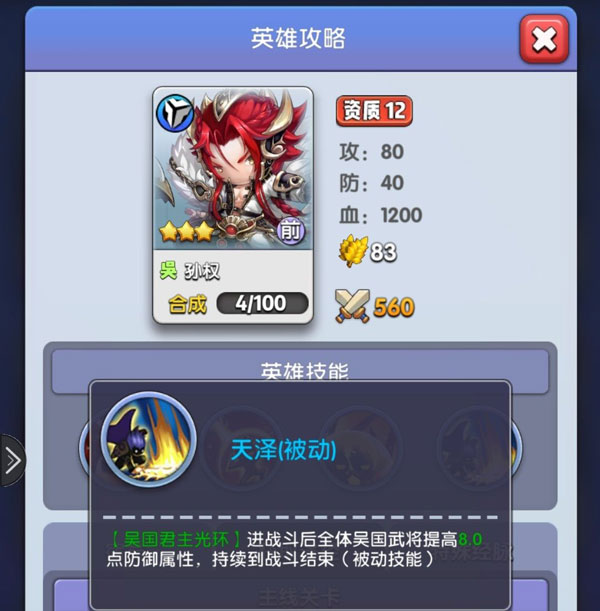Expand the side panel arrow handle

click(x=12, y=460)
